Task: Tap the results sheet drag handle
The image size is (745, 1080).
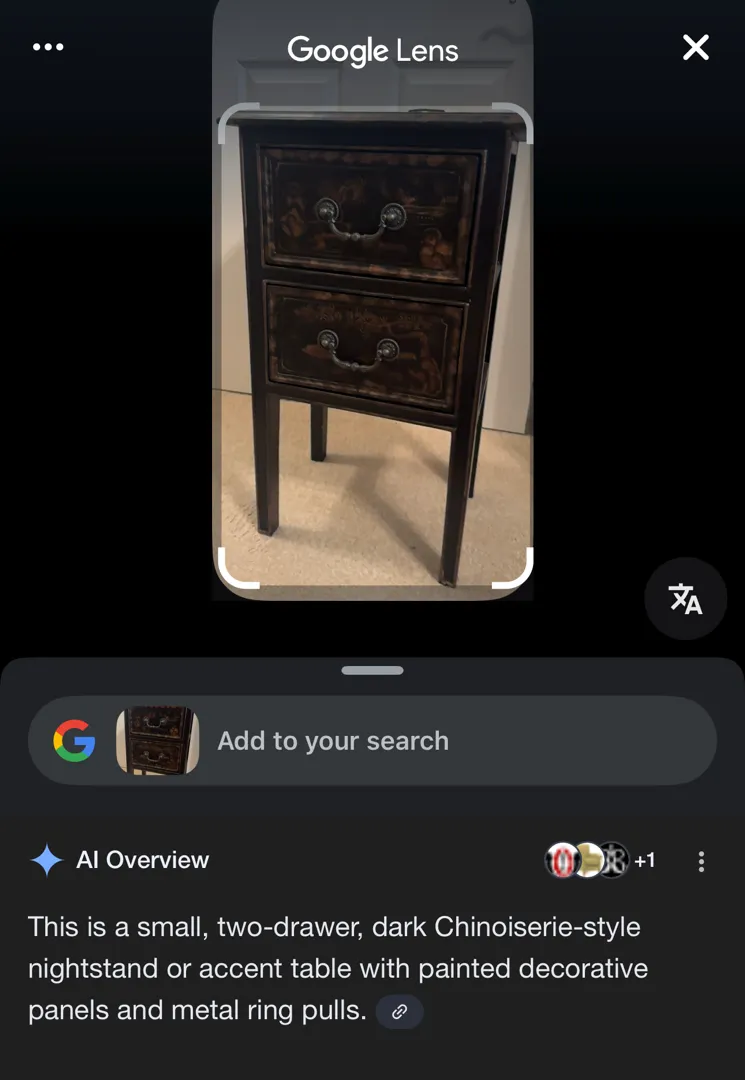Action: (372, 670)
